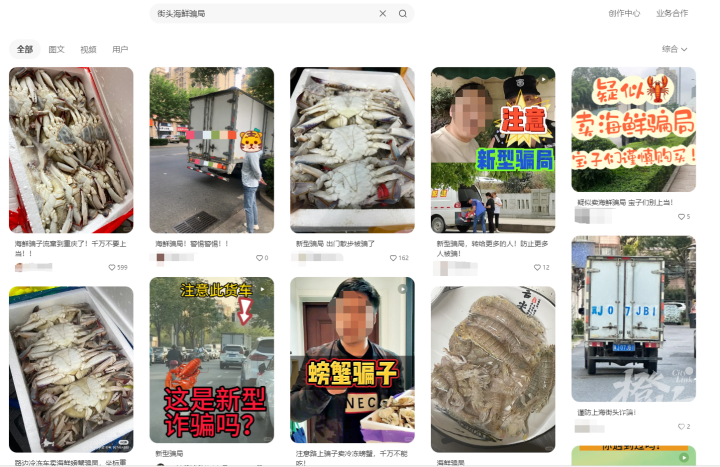
Task: Select the 全部 tab
Action: point(25,49)
